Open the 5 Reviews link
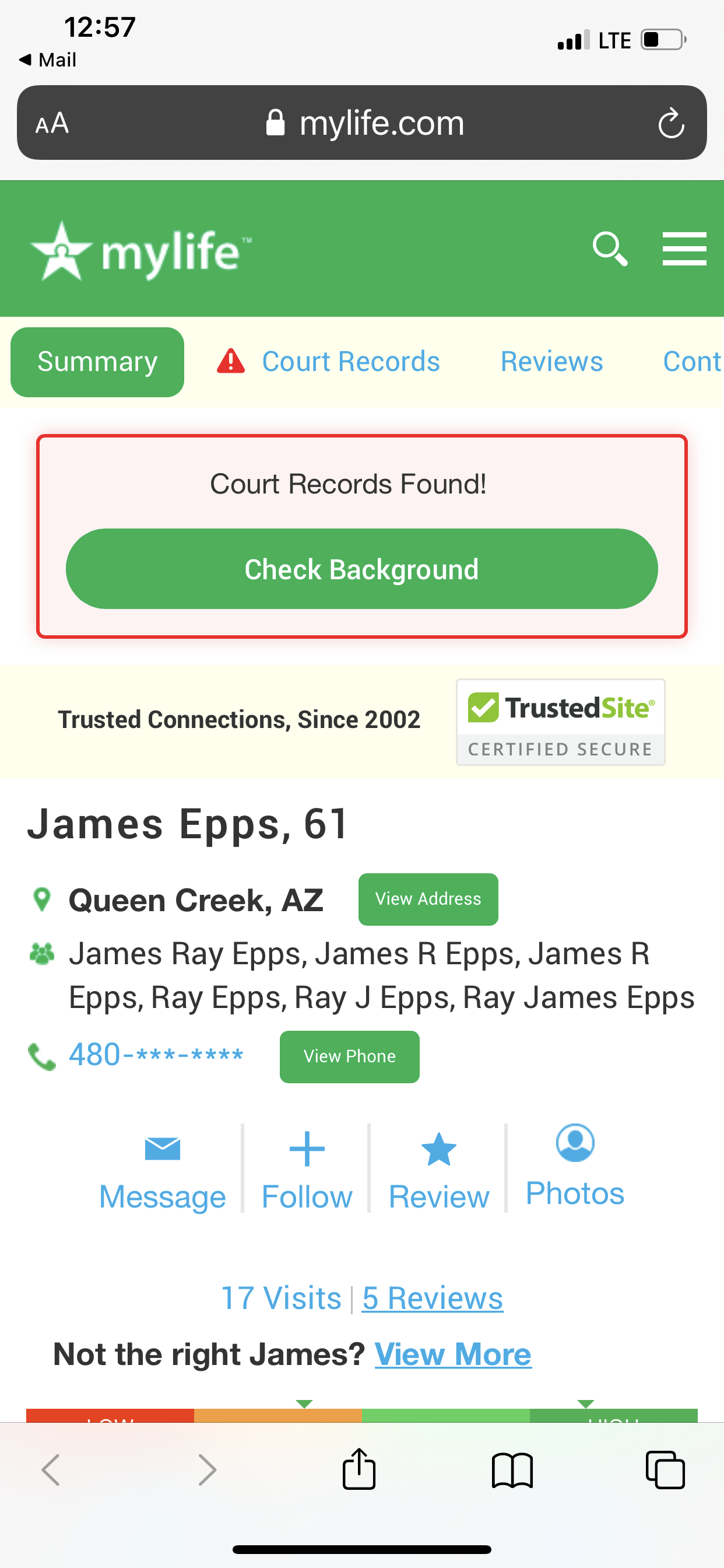This screenshot has width=724, height=1568. [433, 1297]
